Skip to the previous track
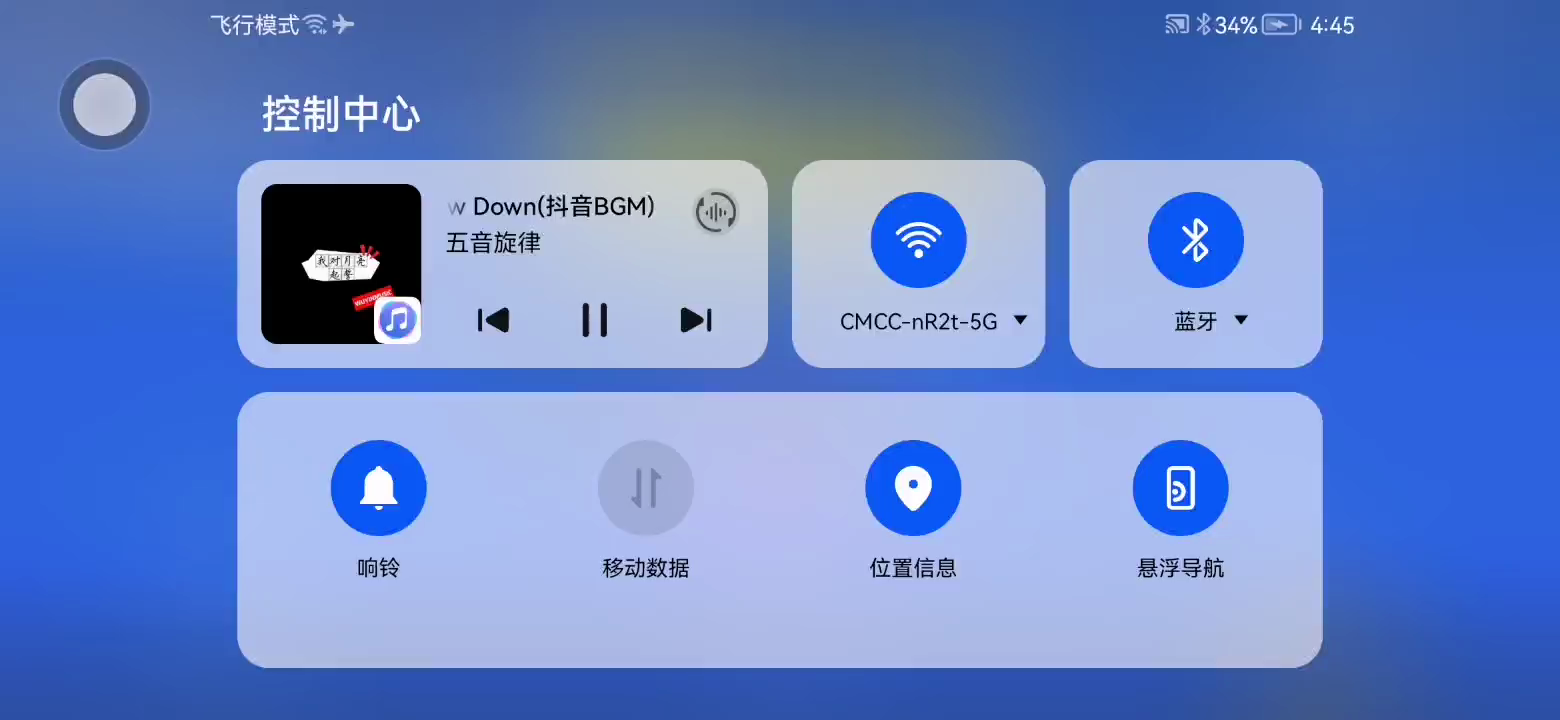The height and width of the screenshot is (720, 1560). click(493, 320)
